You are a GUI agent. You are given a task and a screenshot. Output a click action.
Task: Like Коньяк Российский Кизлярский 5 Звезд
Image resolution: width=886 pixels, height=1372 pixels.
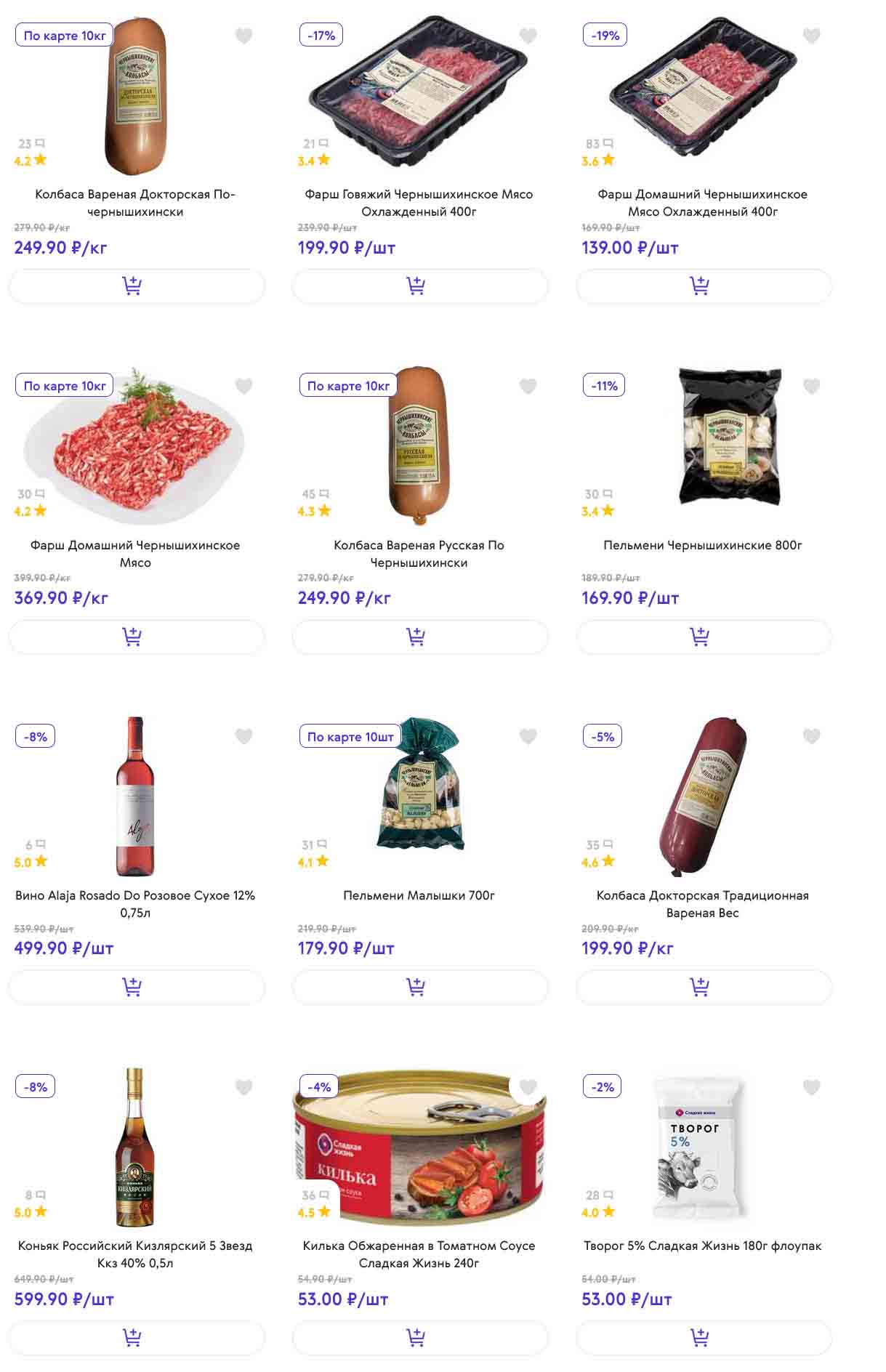point(243,1087)
